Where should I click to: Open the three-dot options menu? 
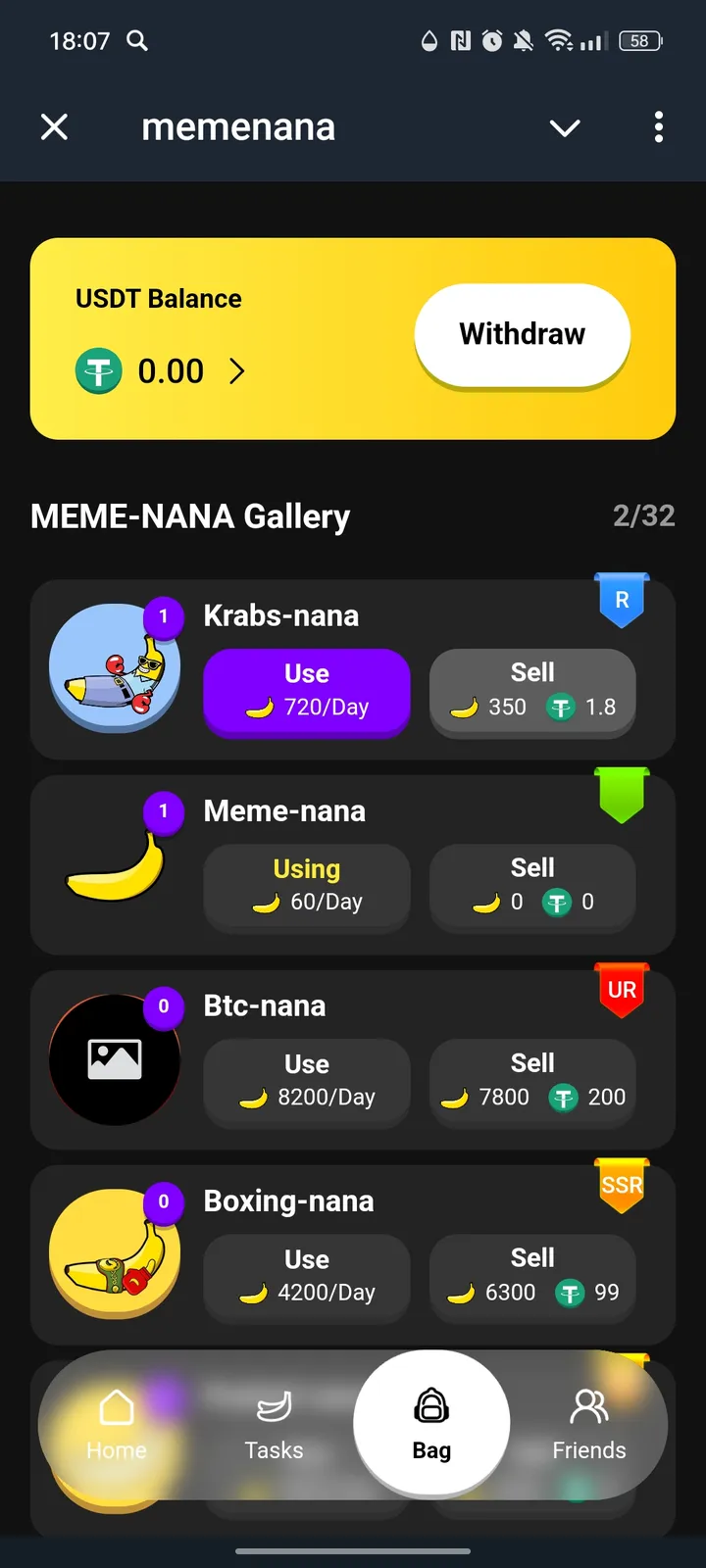658,127
